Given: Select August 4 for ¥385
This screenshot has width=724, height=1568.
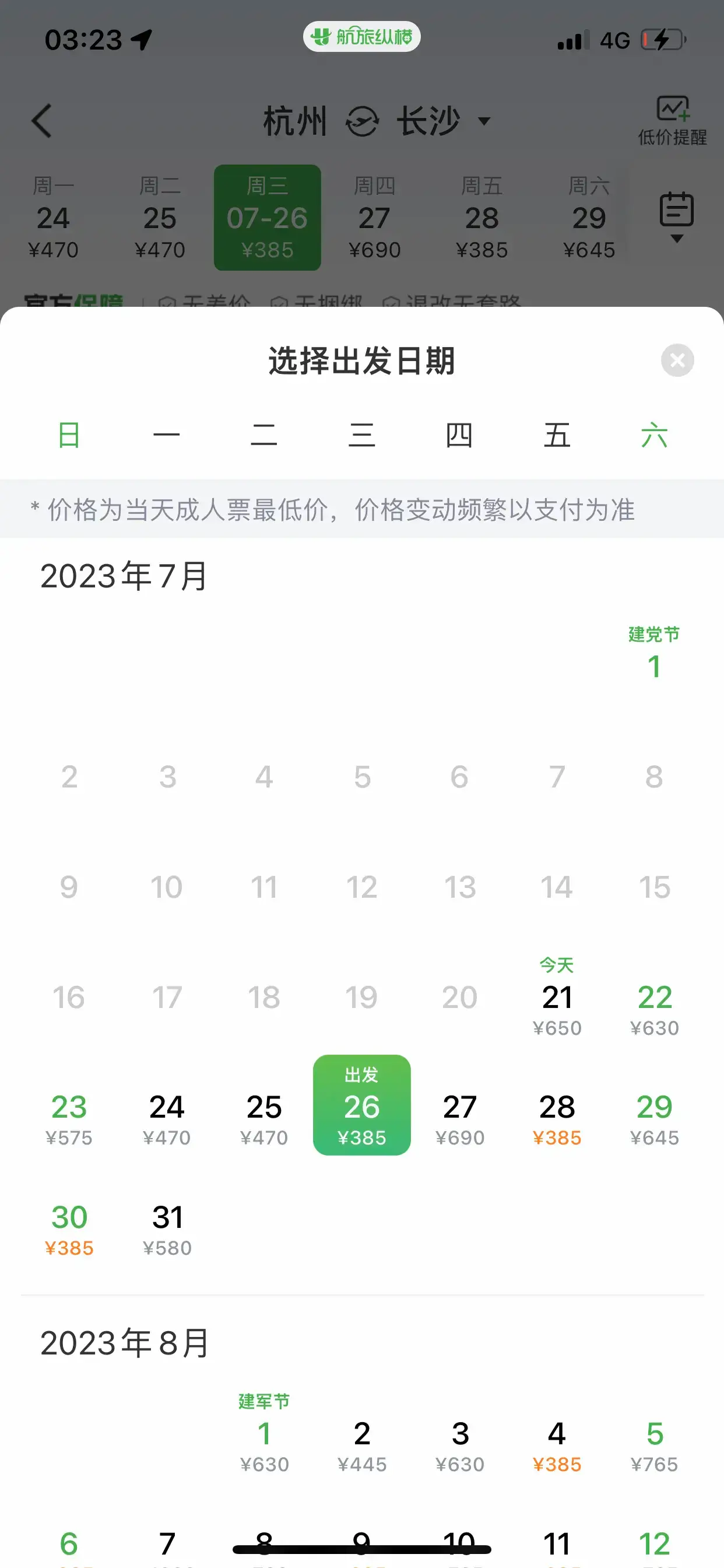Looking at the screenshot, I should [557, 1444].
